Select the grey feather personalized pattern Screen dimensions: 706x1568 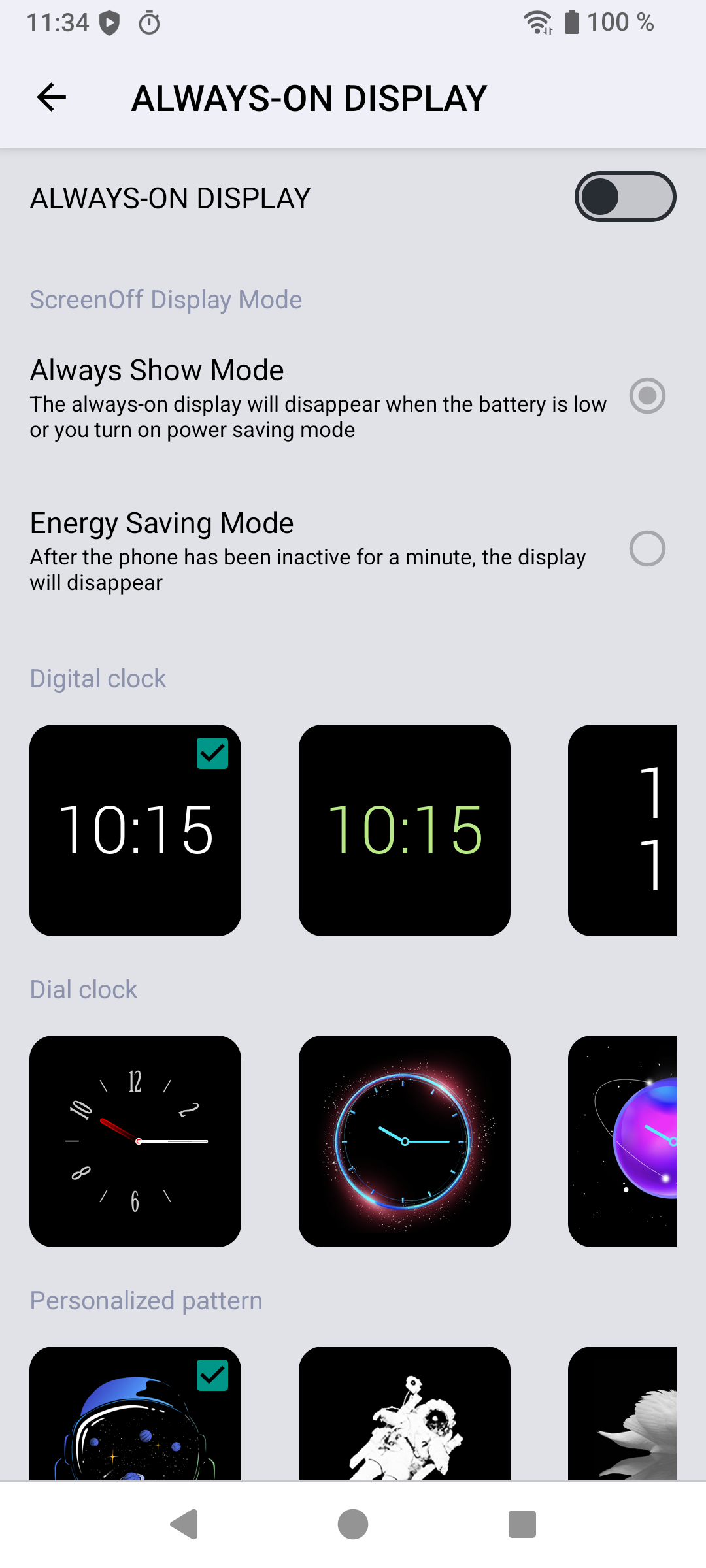pyautogui.click(x=622, y=1413)
